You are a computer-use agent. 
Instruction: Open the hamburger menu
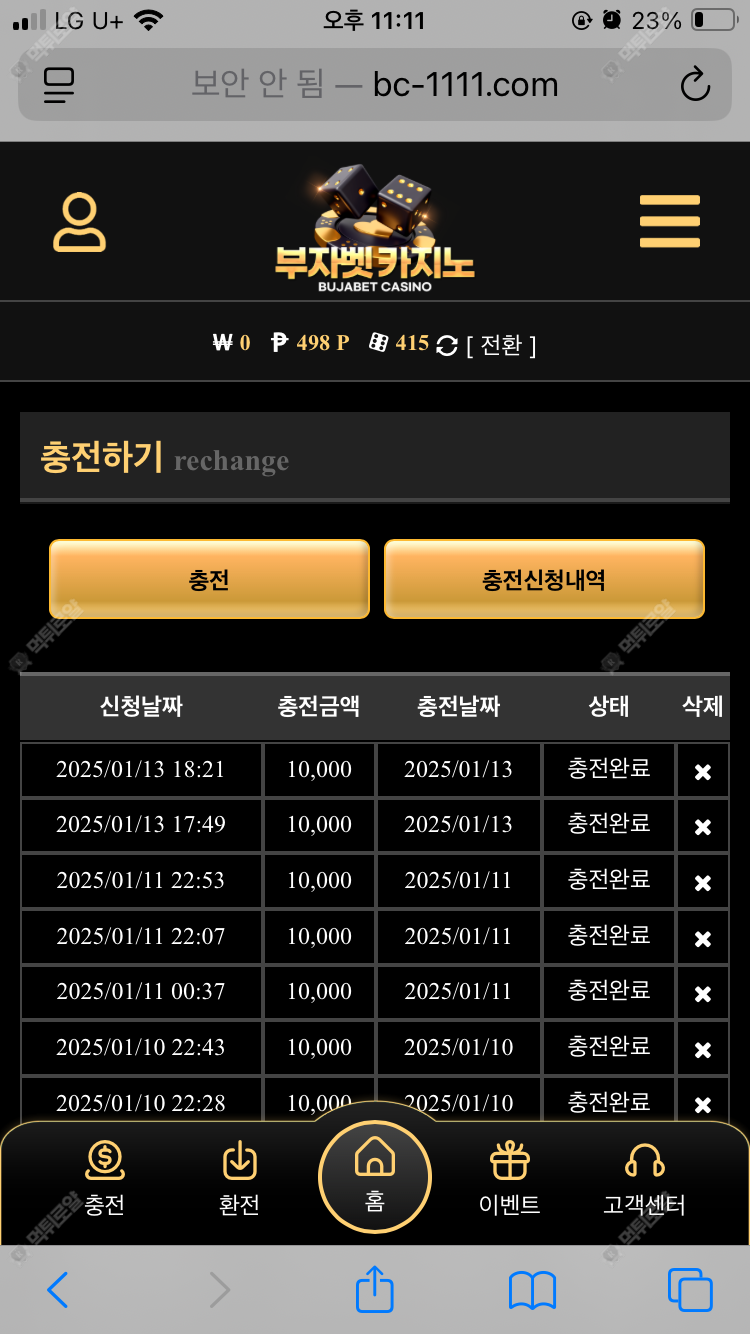(669, 221)
